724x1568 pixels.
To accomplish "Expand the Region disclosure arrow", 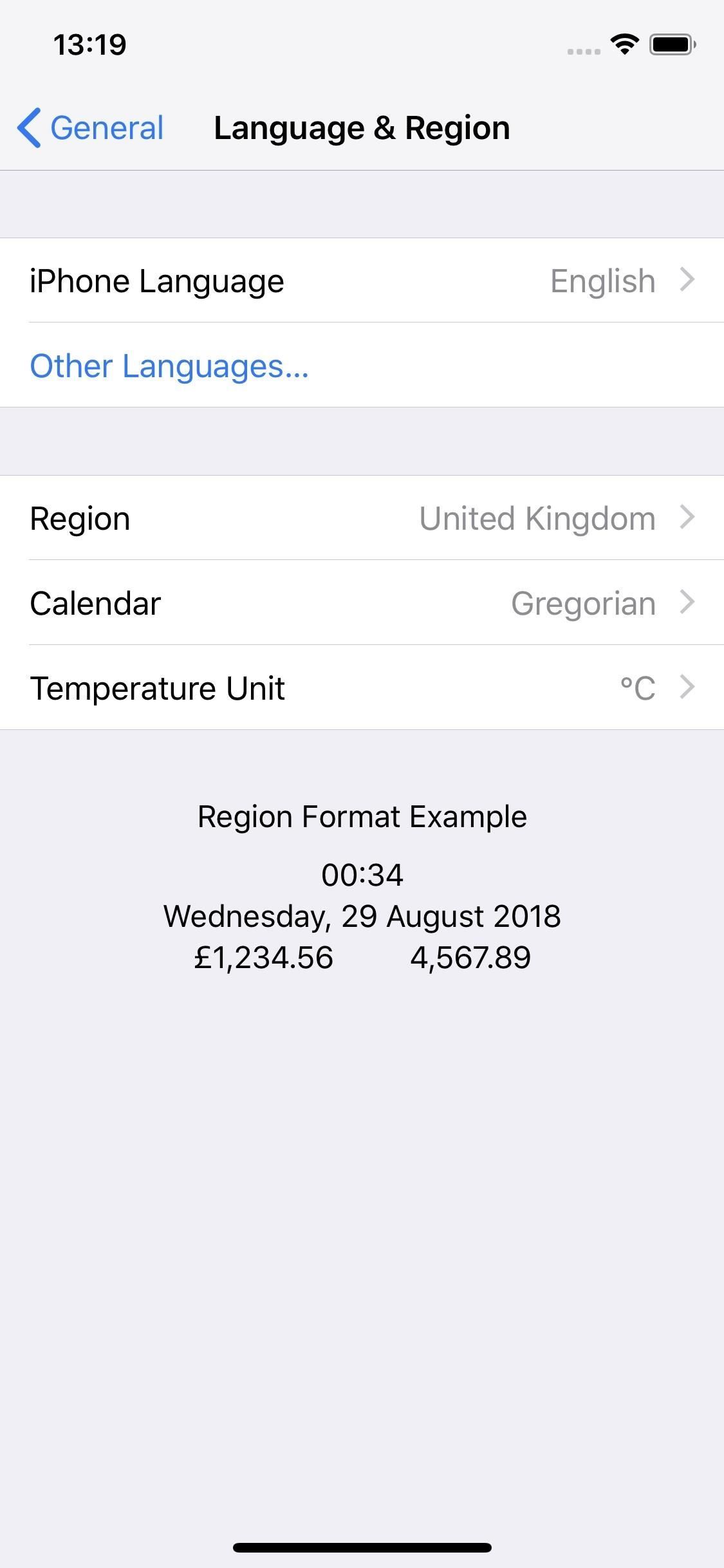I will tap(689, 517).
